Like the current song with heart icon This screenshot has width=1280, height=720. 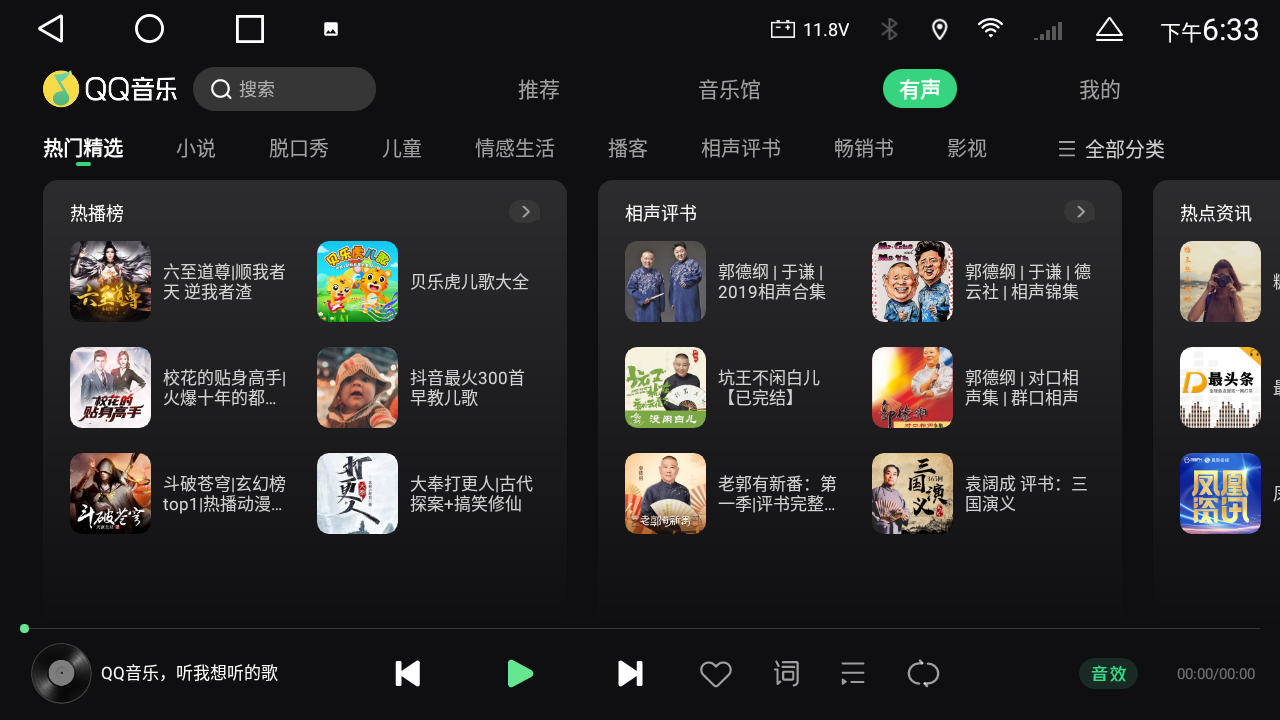point(715,674)
